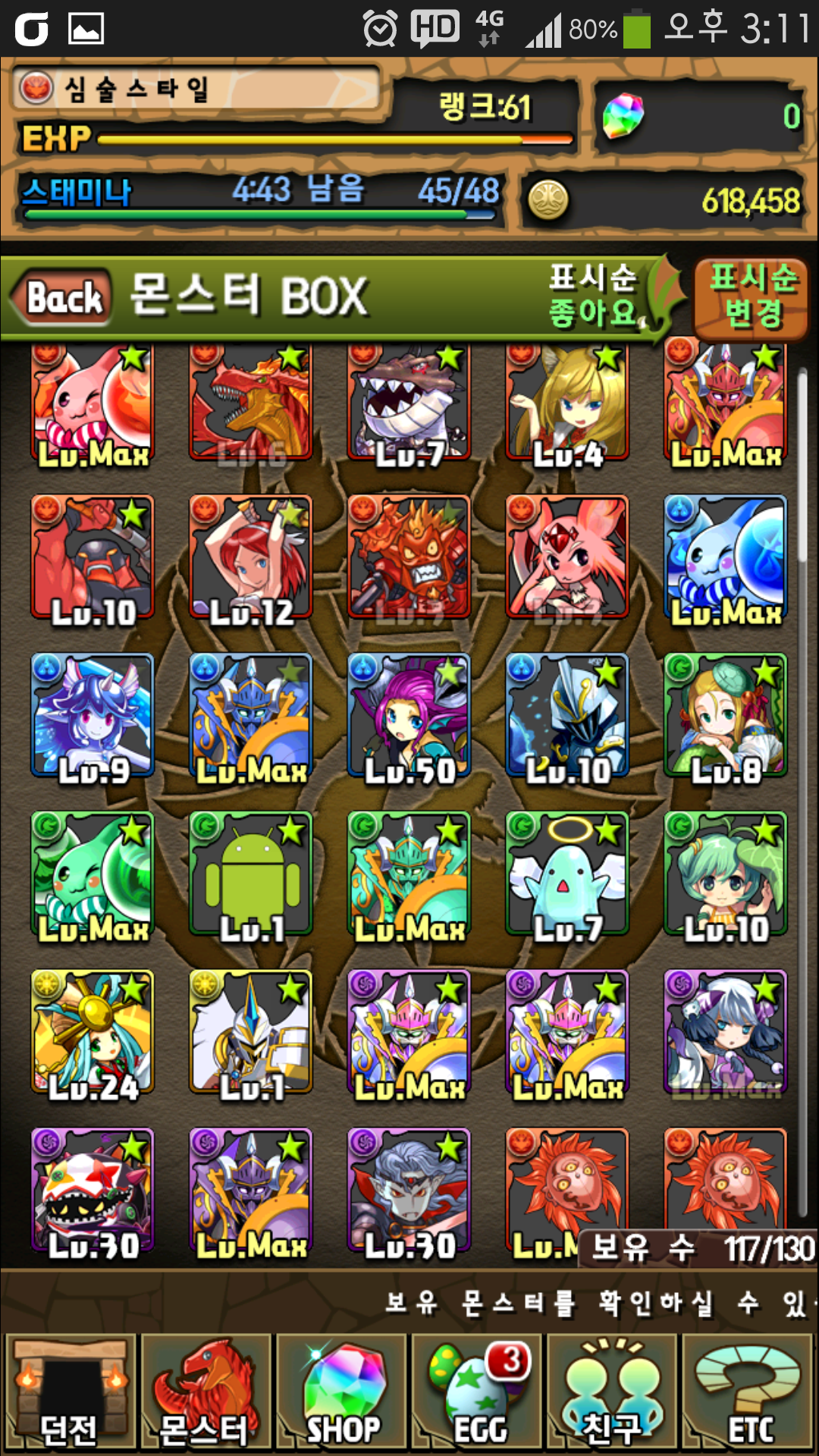Open the Lv.8 blonde girl wood monster

pyautogui.click(x=725, y=716)
